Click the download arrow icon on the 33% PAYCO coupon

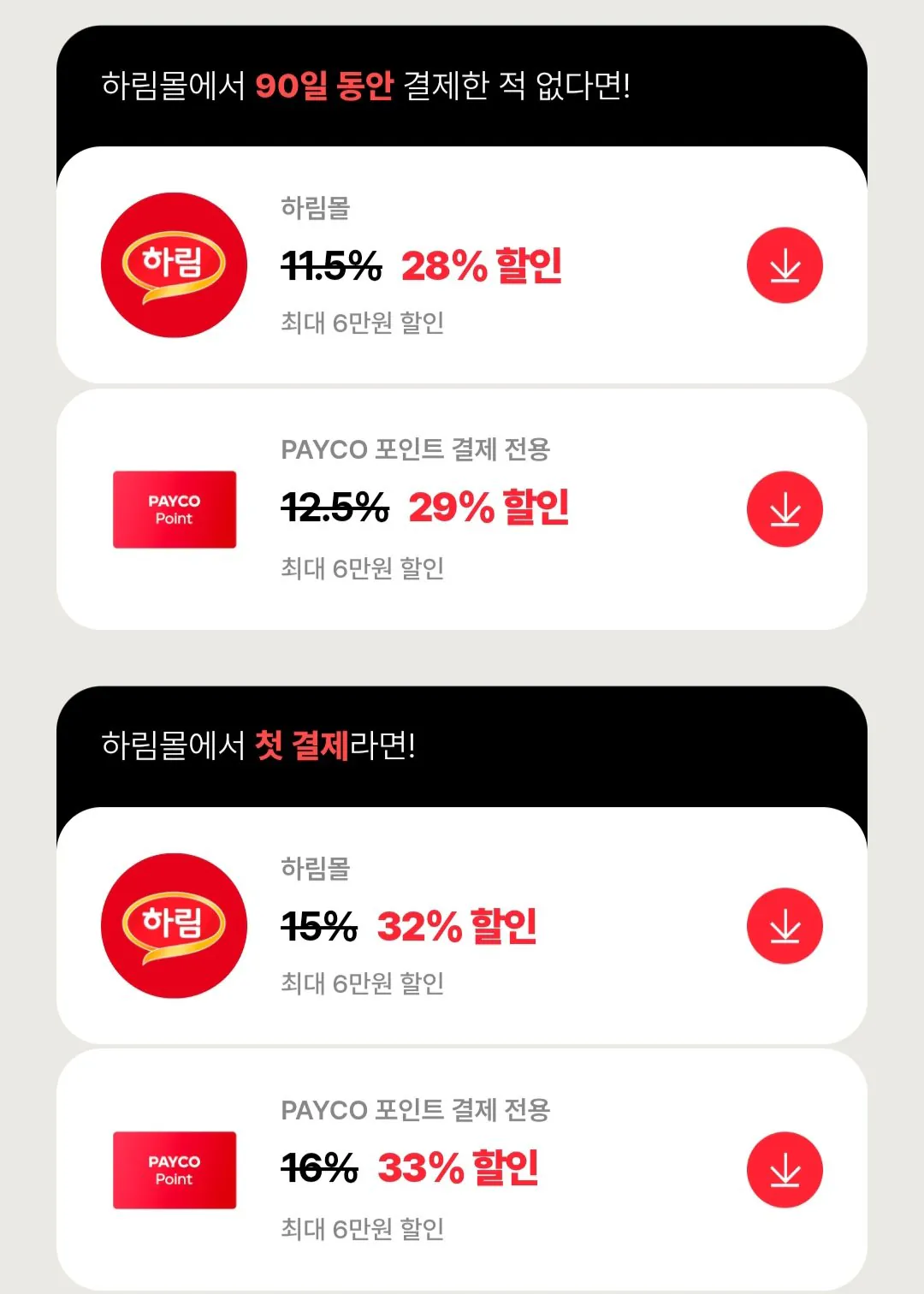(784, 1169)
